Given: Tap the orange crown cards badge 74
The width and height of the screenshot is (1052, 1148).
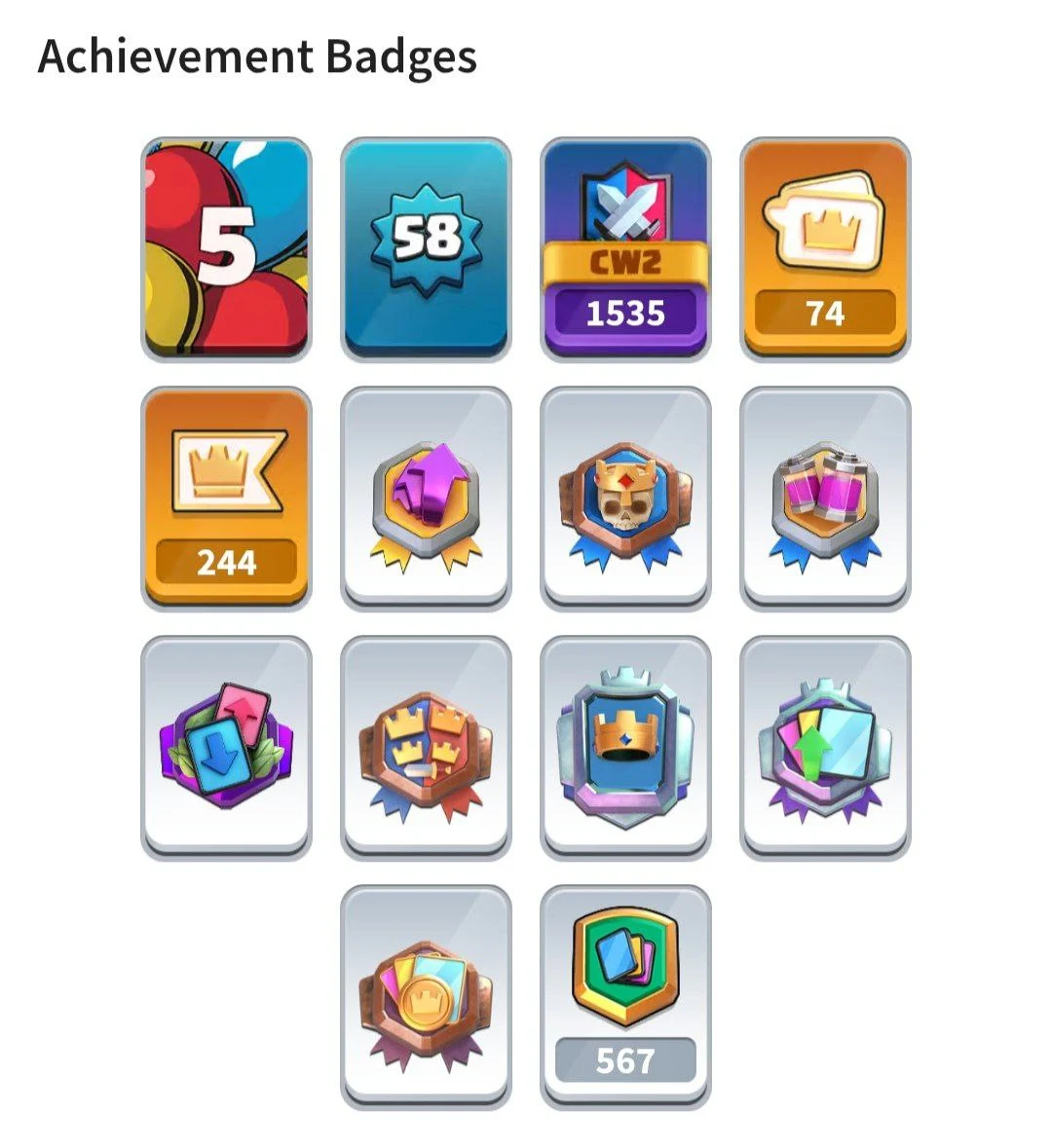Looking at the screenshot, I should click(825, 249).
